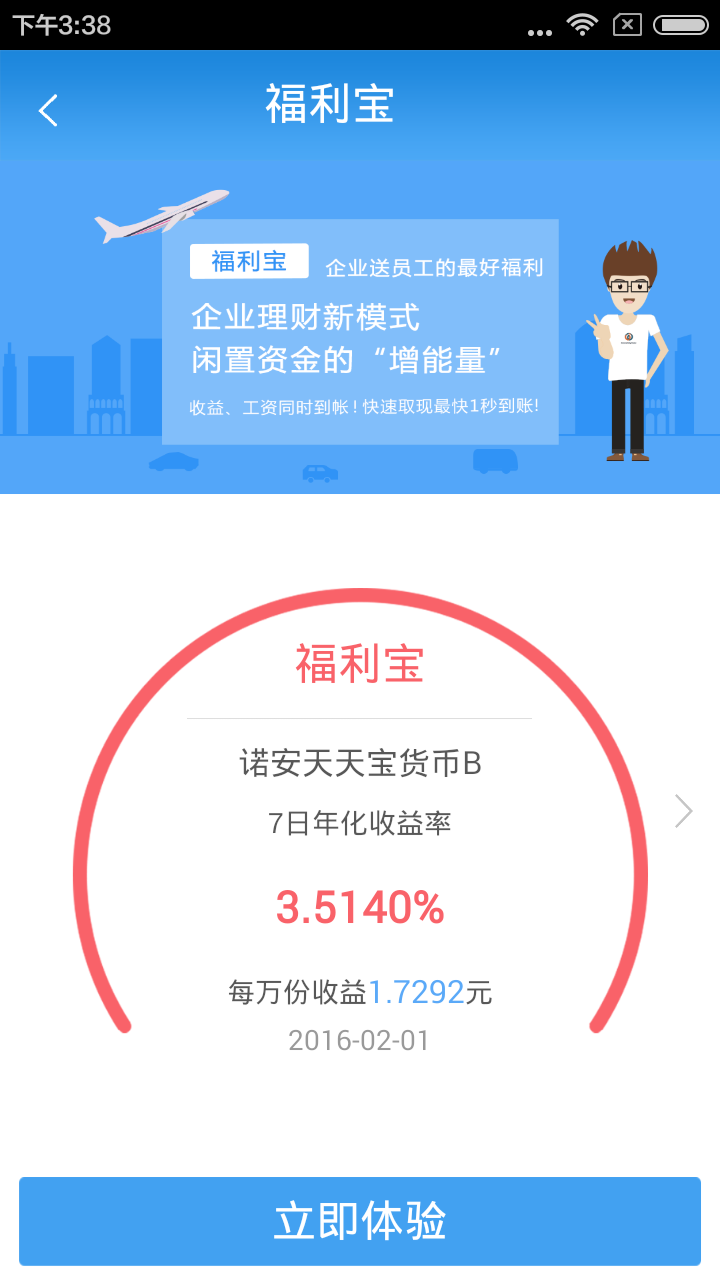Tap the 3.5140% yield figure
This screenshot has height=1280, width=720.
tap(360, 908)
